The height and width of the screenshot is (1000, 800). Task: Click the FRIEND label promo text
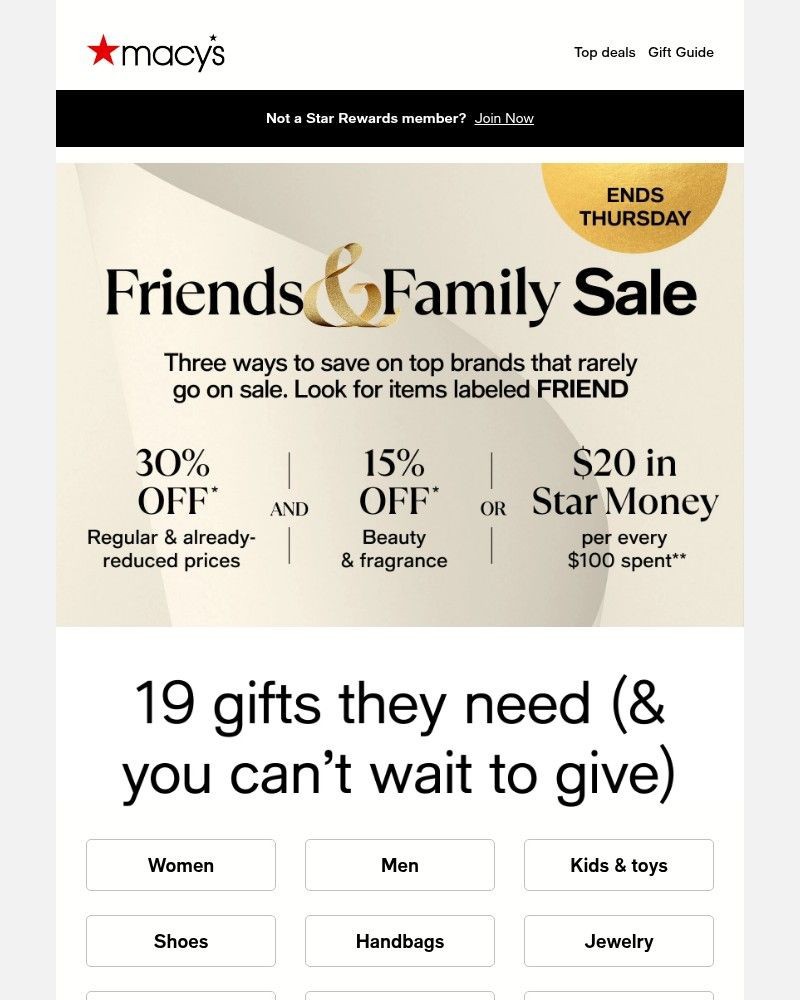point(588,390)
